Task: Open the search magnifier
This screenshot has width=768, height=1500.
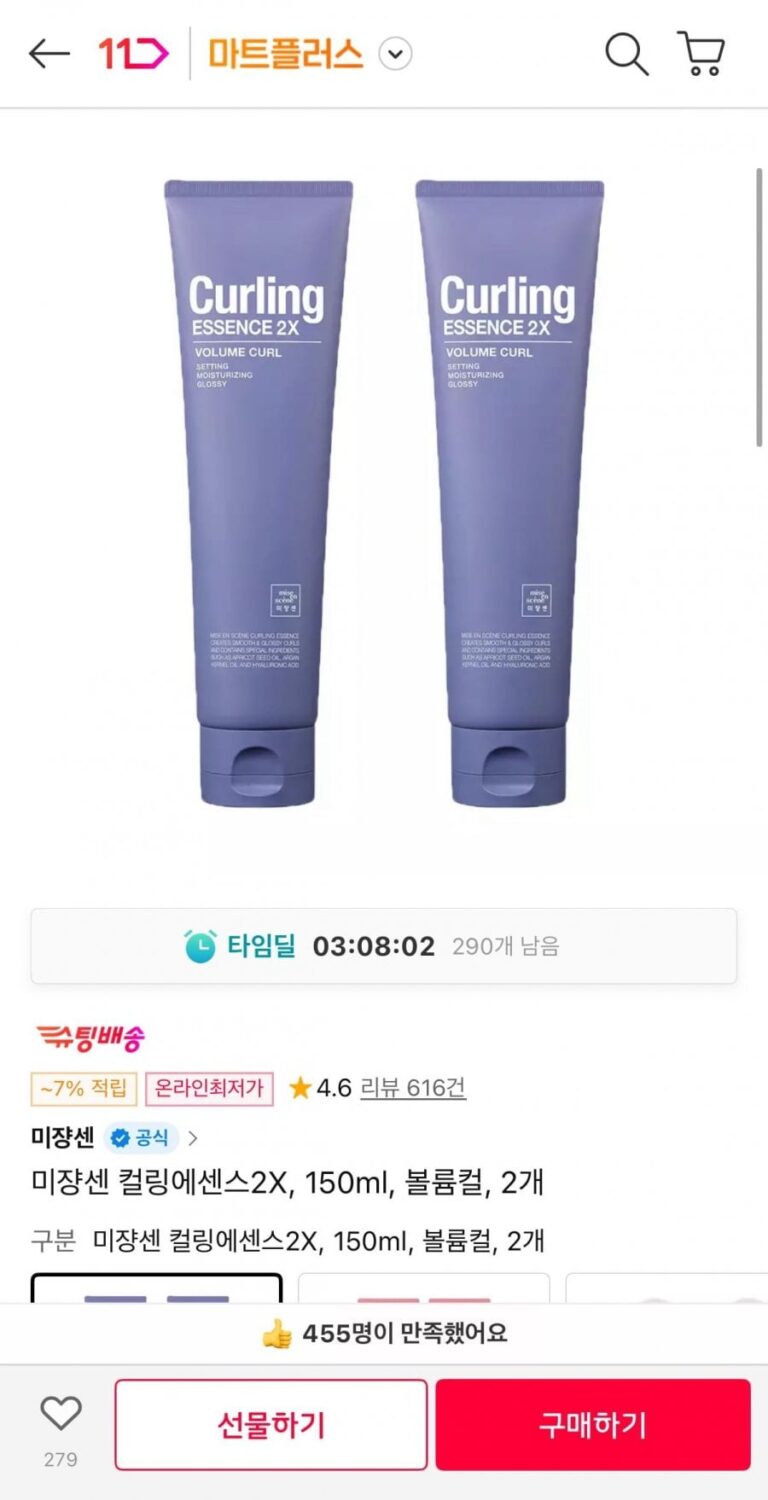Action: tap(627, 54)
